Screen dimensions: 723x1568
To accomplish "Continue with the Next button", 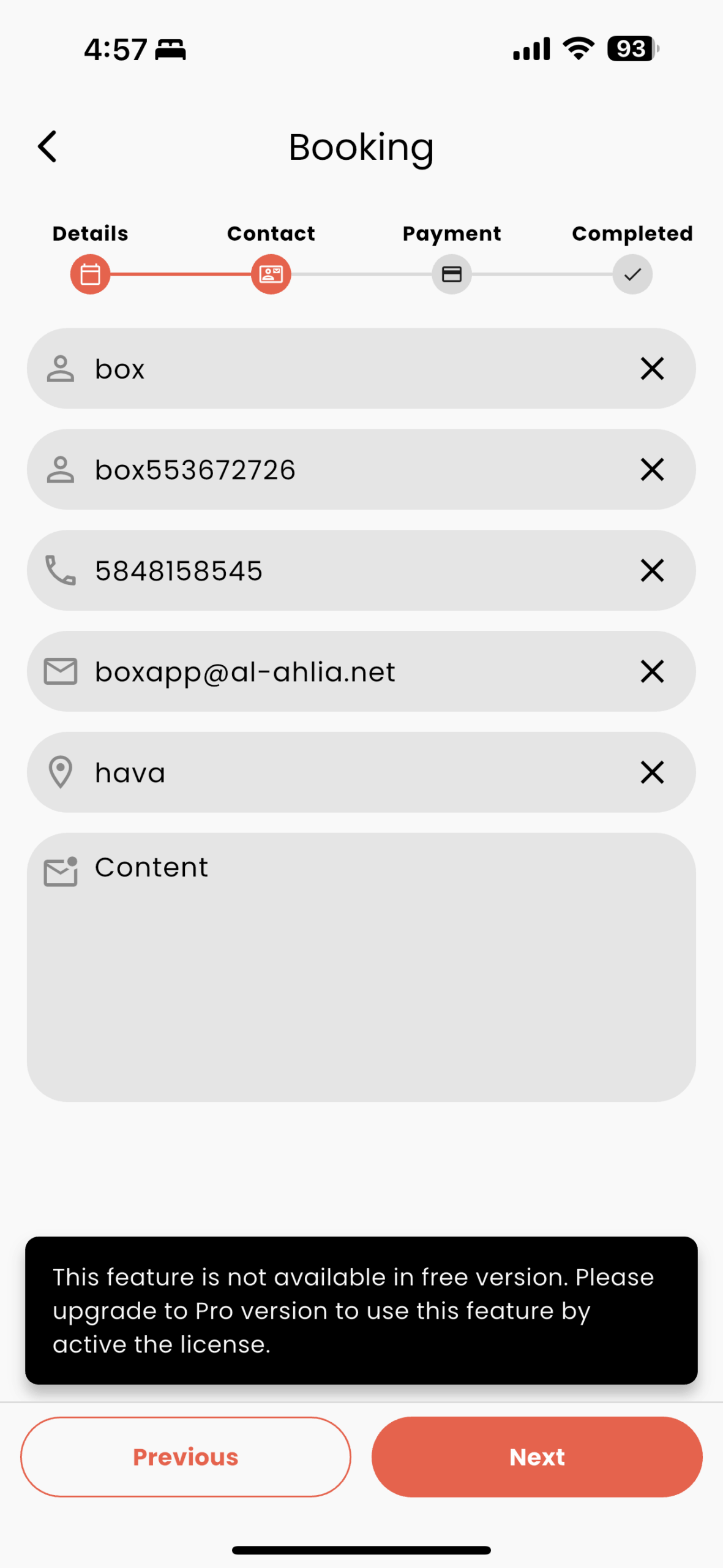I will 537,1457.
